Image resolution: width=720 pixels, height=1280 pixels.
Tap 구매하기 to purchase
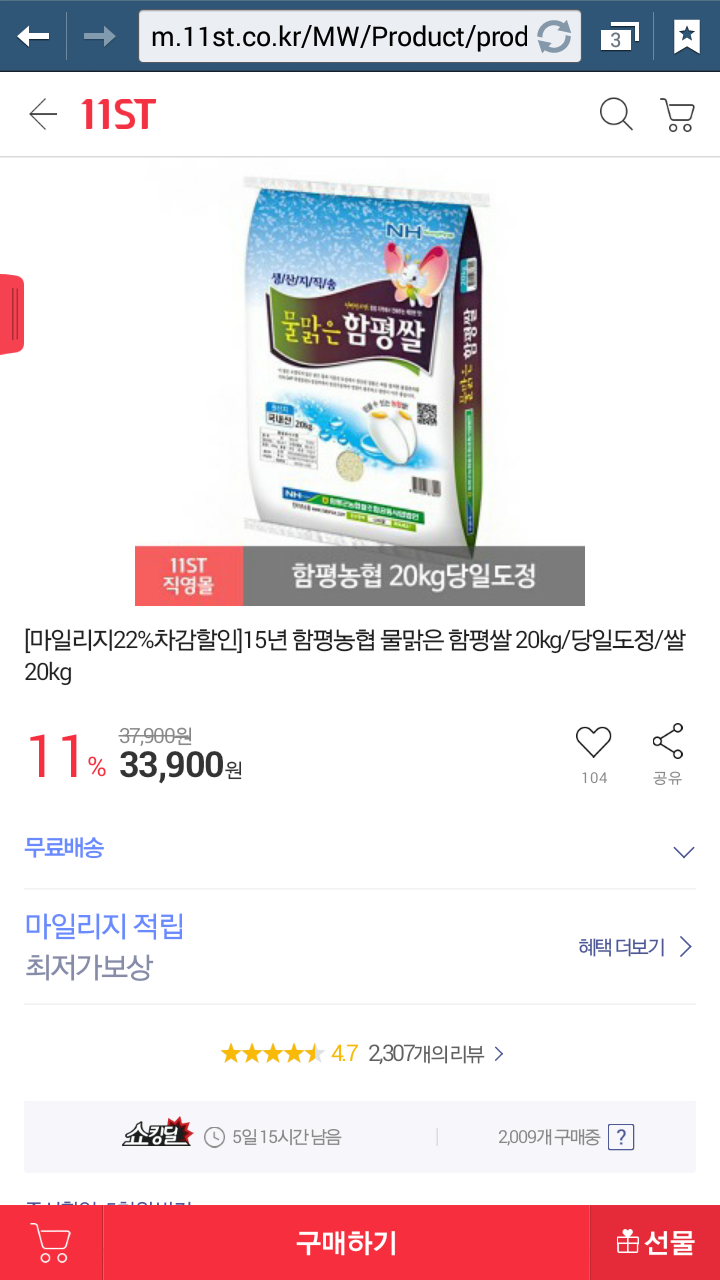click(x=346, y=1243)
